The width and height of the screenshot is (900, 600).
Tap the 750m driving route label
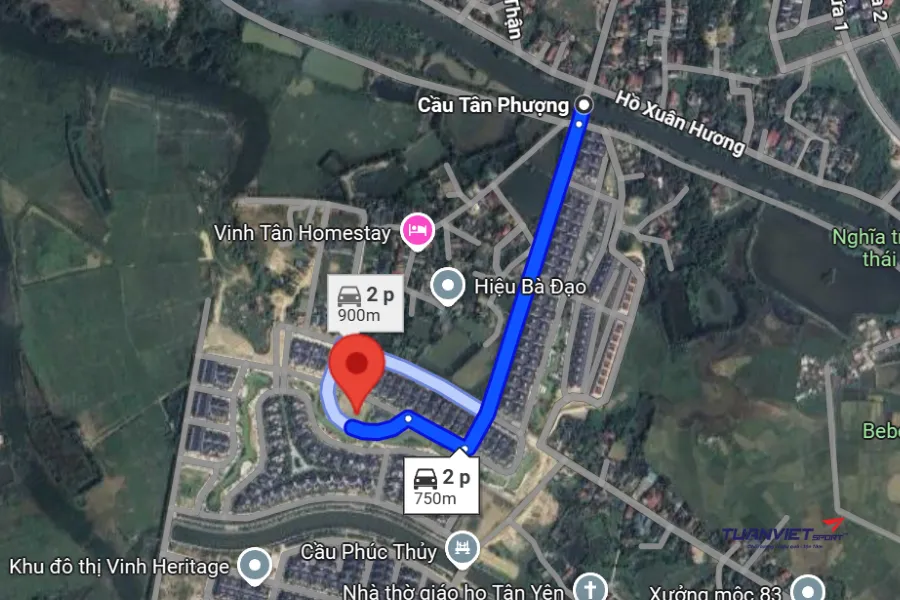pyautogui.click(x=441, y=486)
